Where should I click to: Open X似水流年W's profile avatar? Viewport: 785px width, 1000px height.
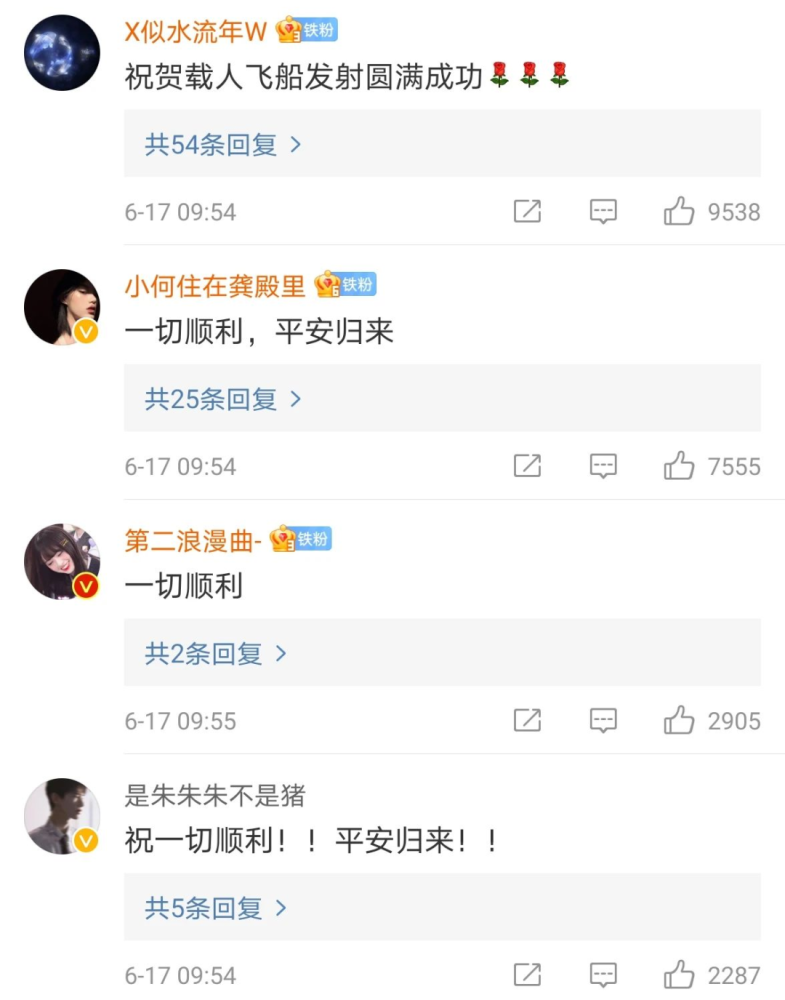click(x=62, y=53)
